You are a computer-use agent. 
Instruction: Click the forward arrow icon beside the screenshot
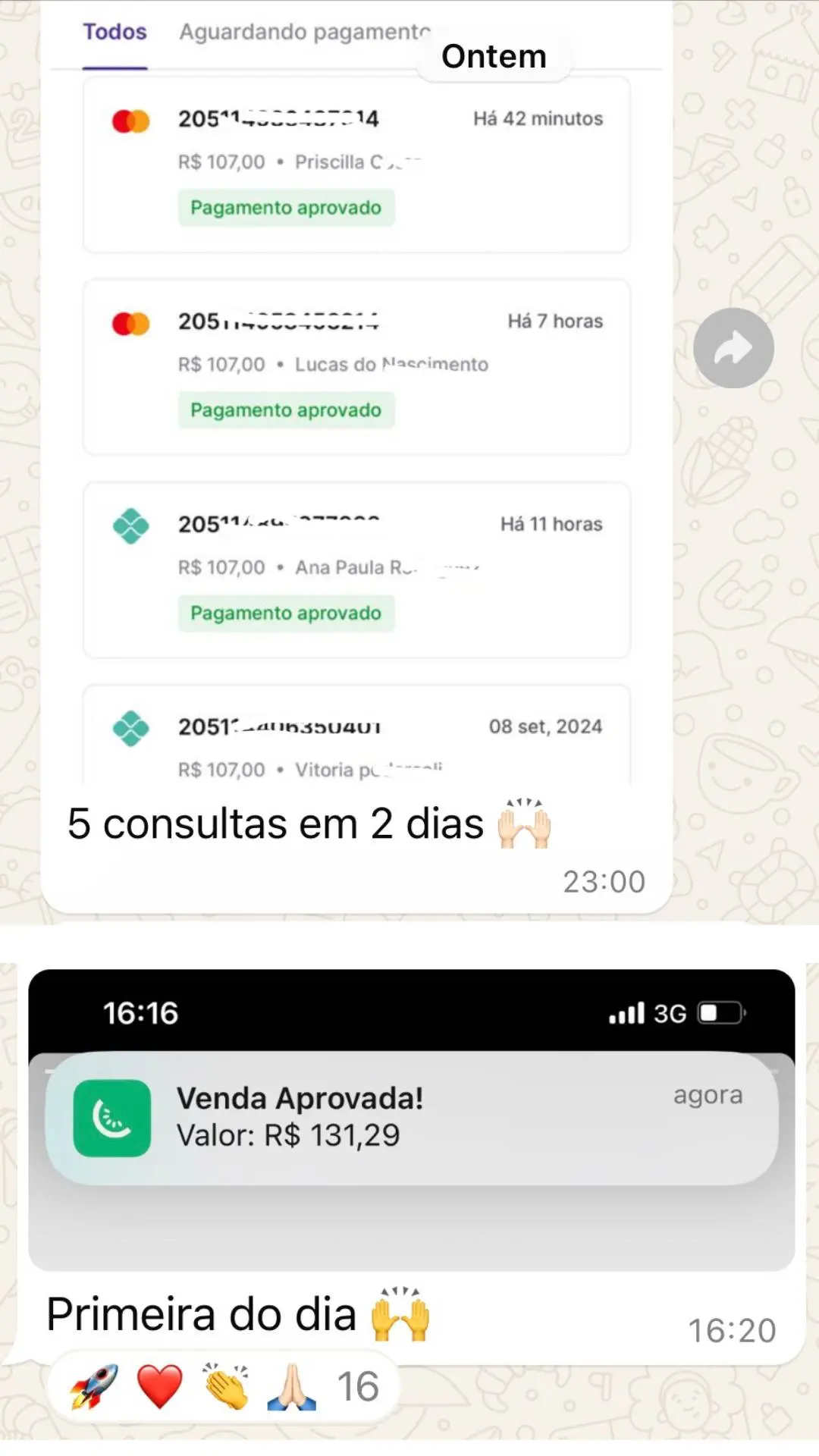[x=733, y=347]
